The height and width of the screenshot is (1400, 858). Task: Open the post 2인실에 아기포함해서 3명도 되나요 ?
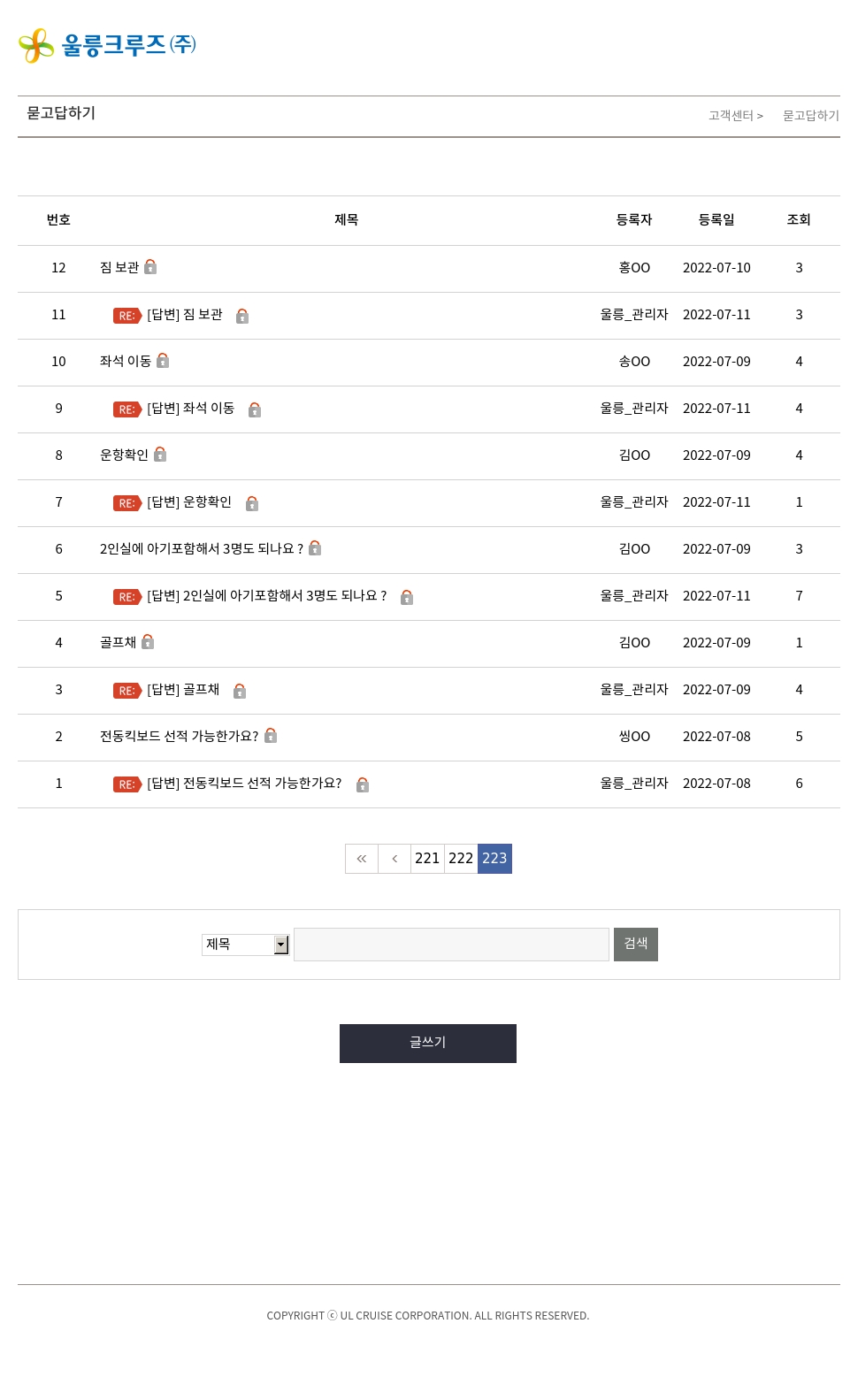pos(202,548)
